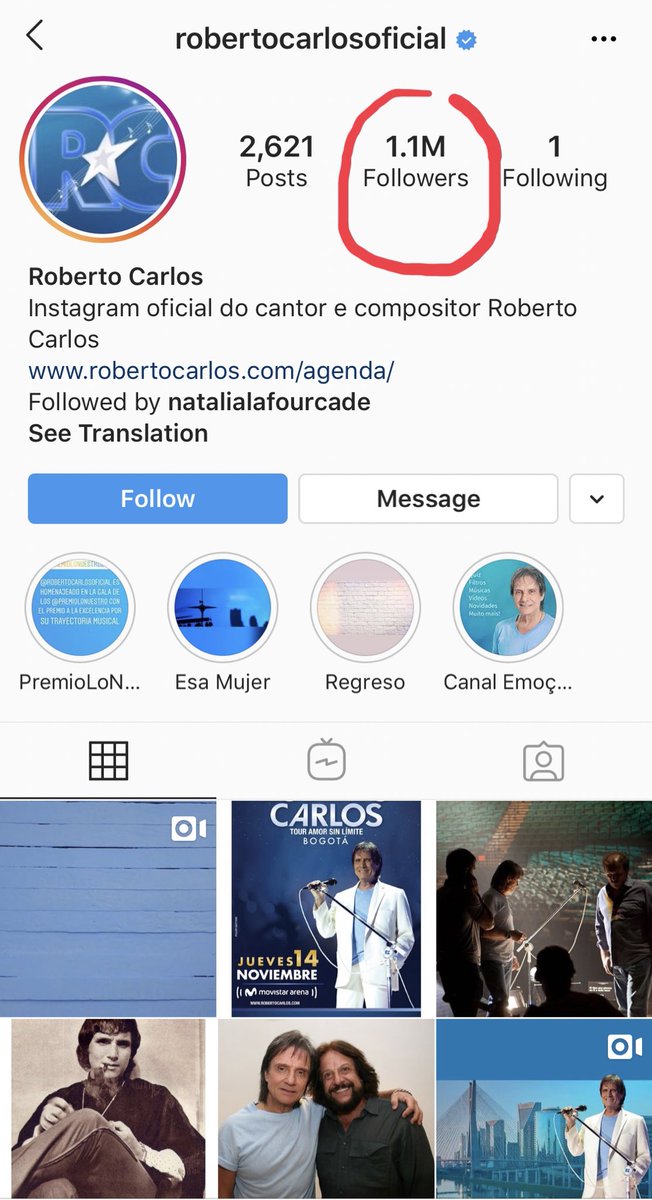Follow robertocarlosoficial
Image resolution: width=652 pixels, height=1200 pixels.
click(158, 498)
